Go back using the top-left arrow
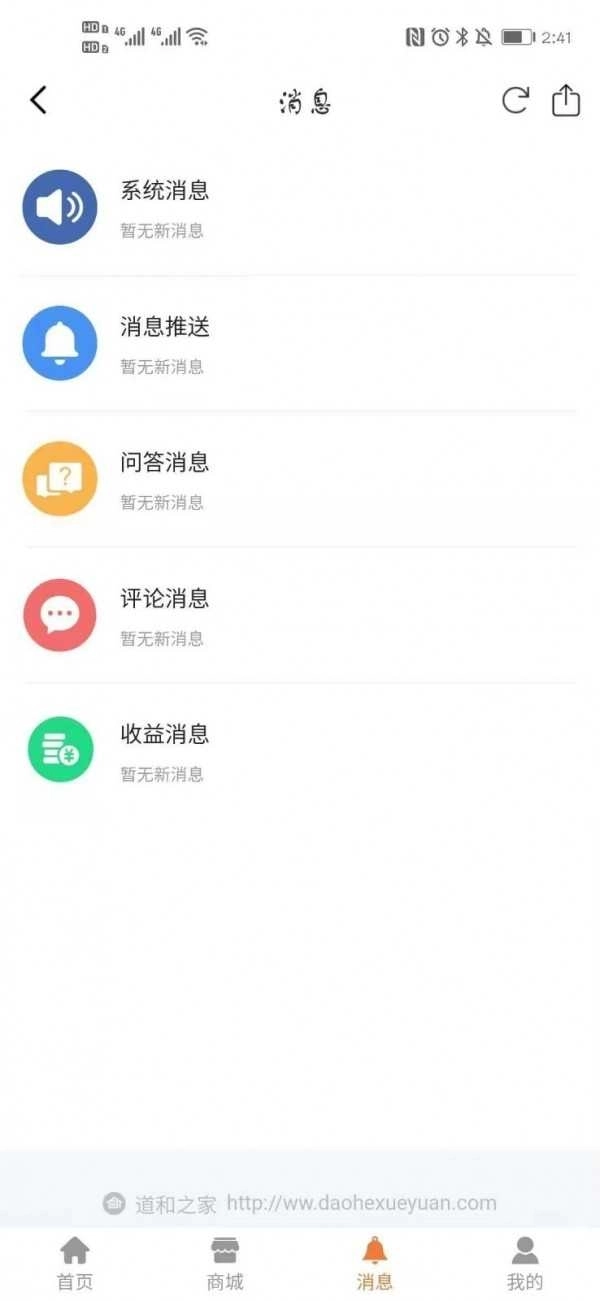 pyautogui.click(x=38, y=100)
